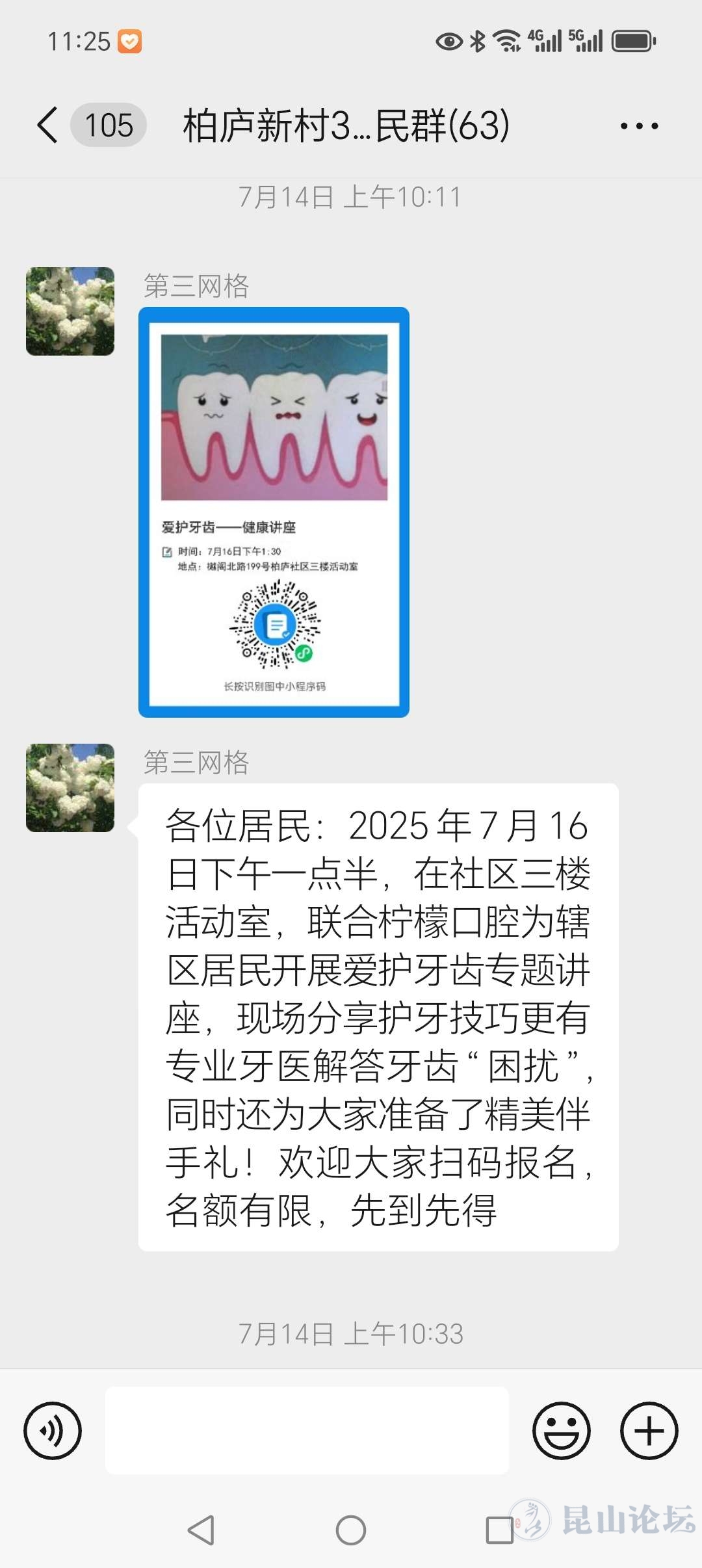Tap the system home button
This screenshot has width=702, height=1568.
click(351, 1530)
